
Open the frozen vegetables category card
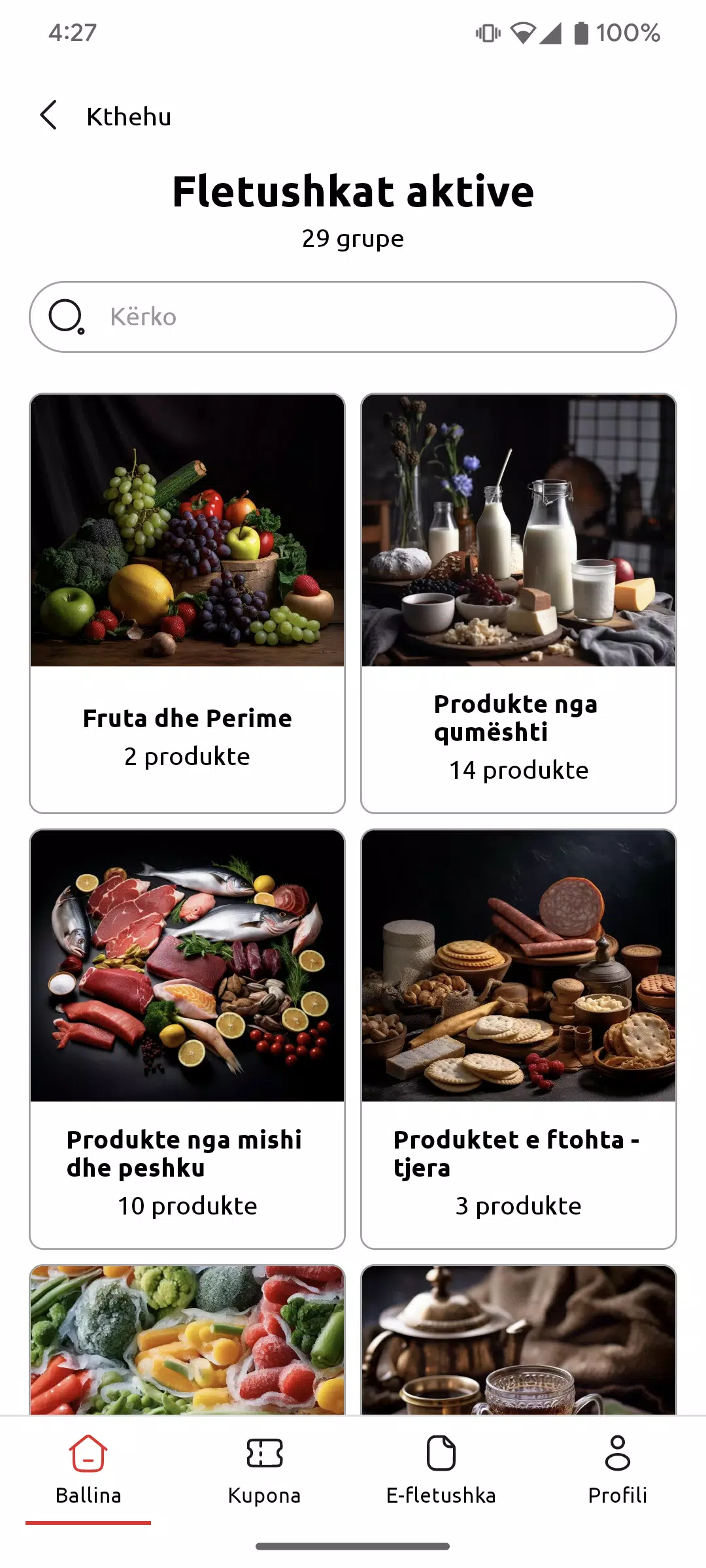(187, 1340)
